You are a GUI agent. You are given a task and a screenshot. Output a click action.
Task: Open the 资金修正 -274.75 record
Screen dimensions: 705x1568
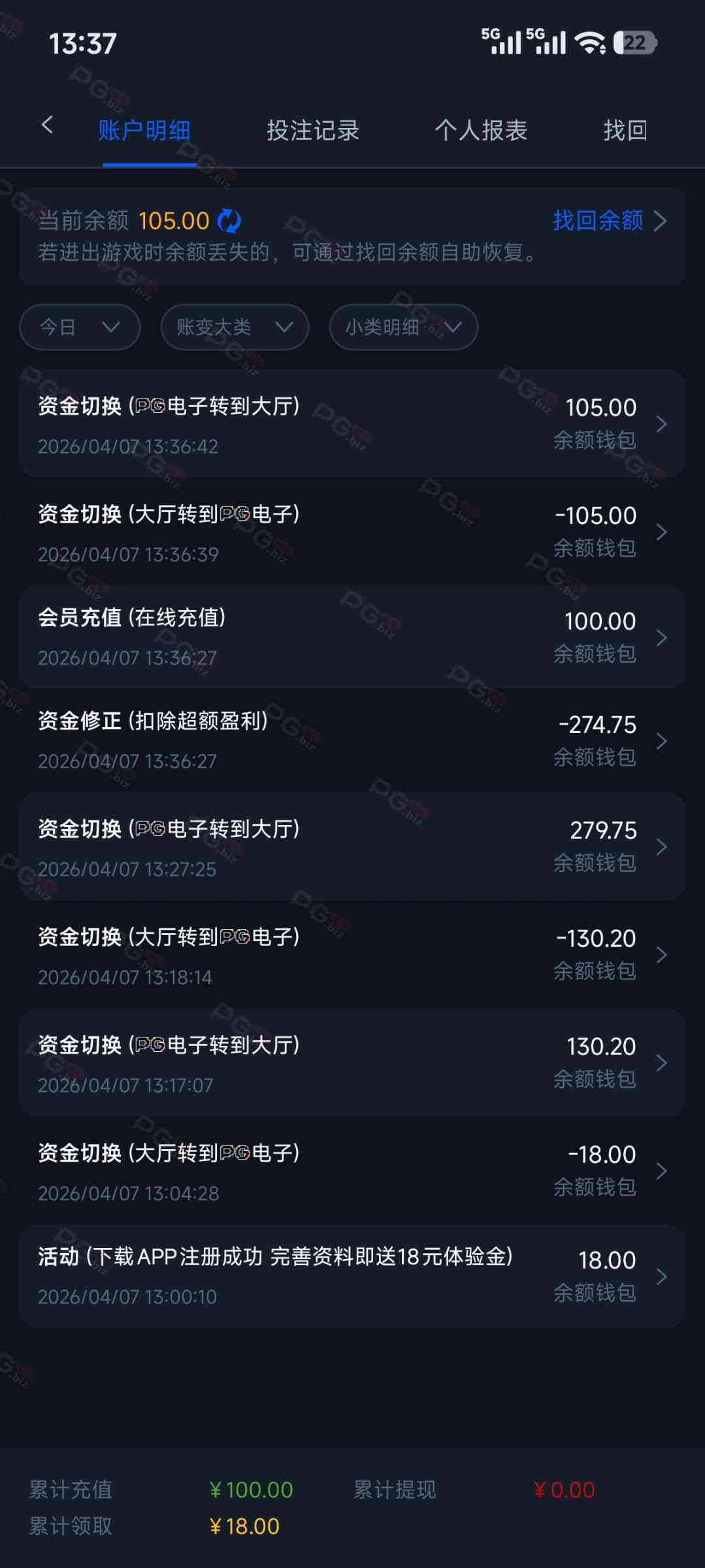[x=352, y=741]
